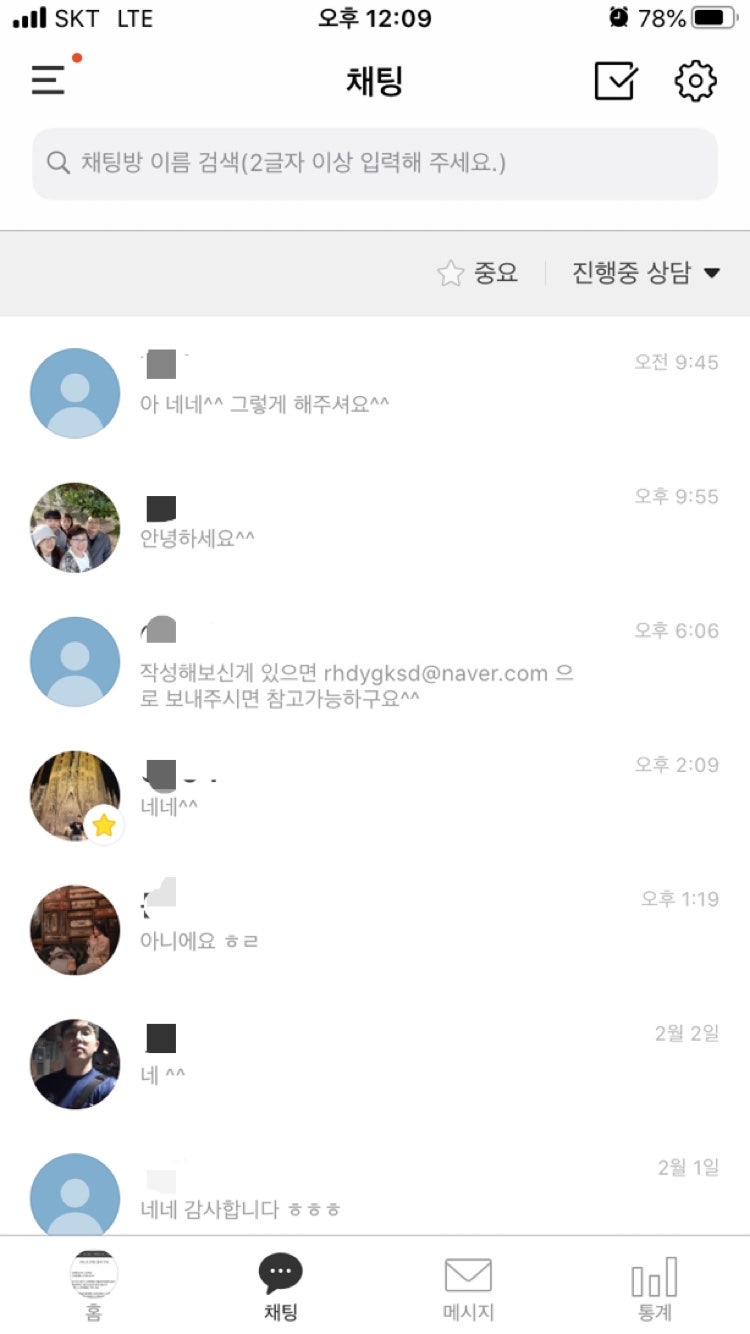Open the settings gear
Screen dimensions: 750x1334
click(696, 81)
